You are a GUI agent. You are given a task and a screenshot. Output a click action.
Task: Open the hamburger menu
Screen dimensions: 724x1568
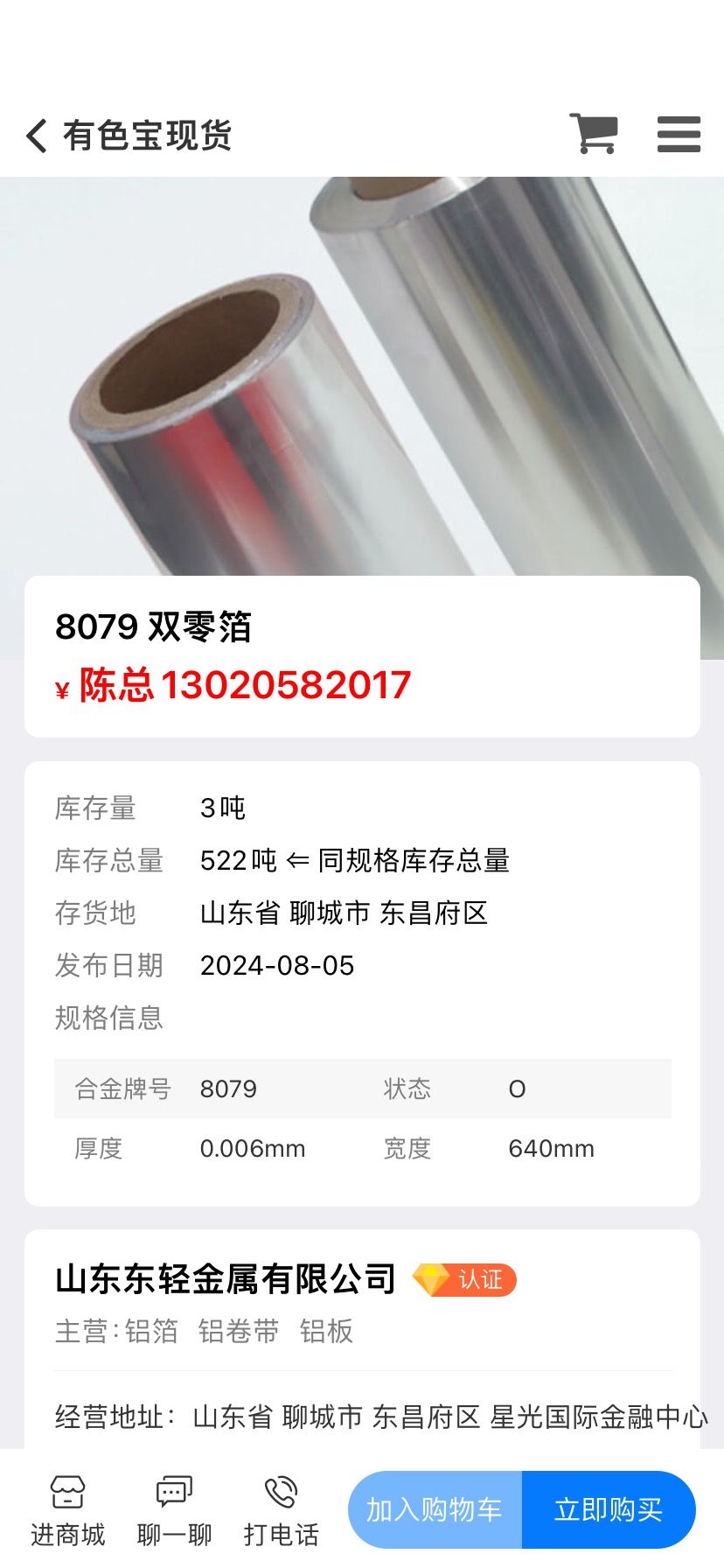click(679, 135)
